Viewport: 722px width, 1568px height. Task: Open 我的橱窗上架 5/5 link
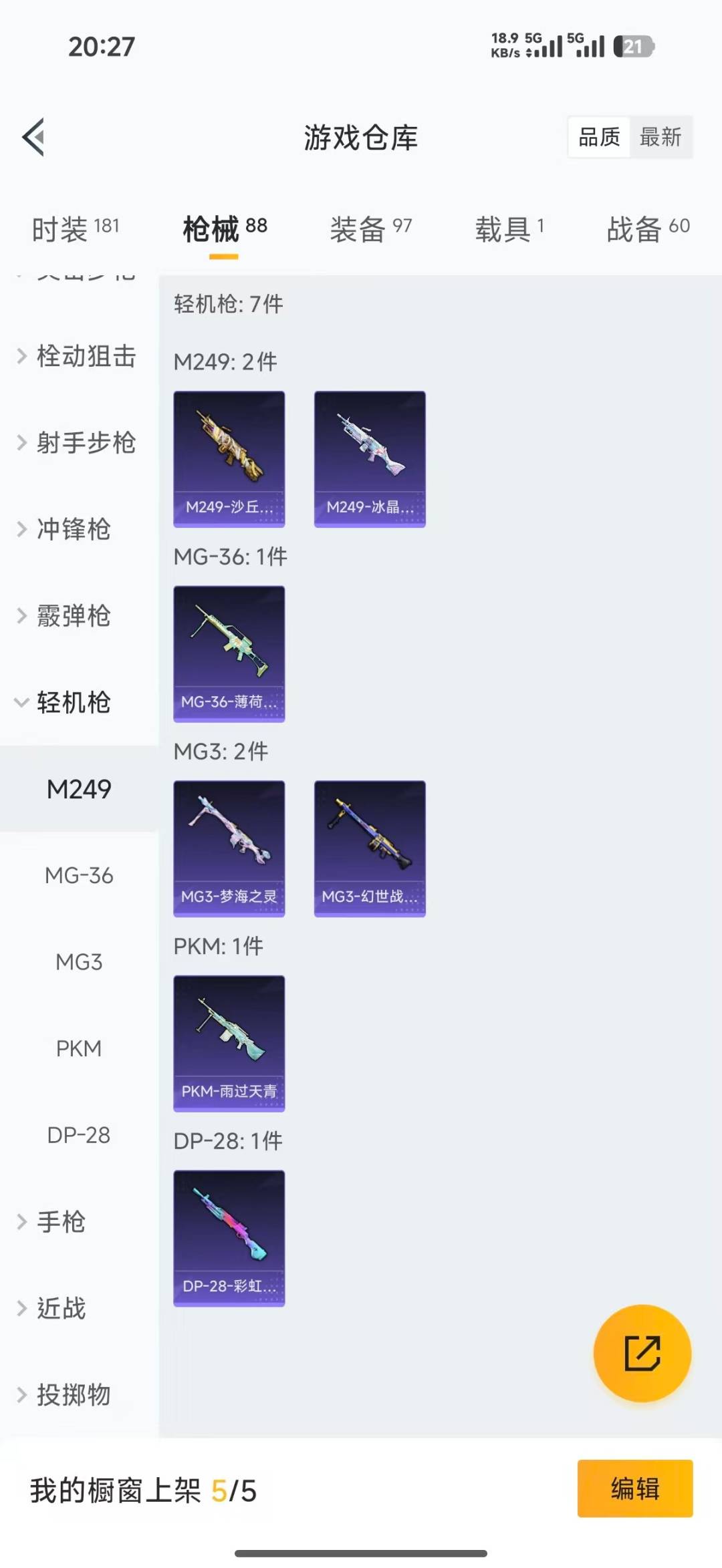tap(144, 1490)
